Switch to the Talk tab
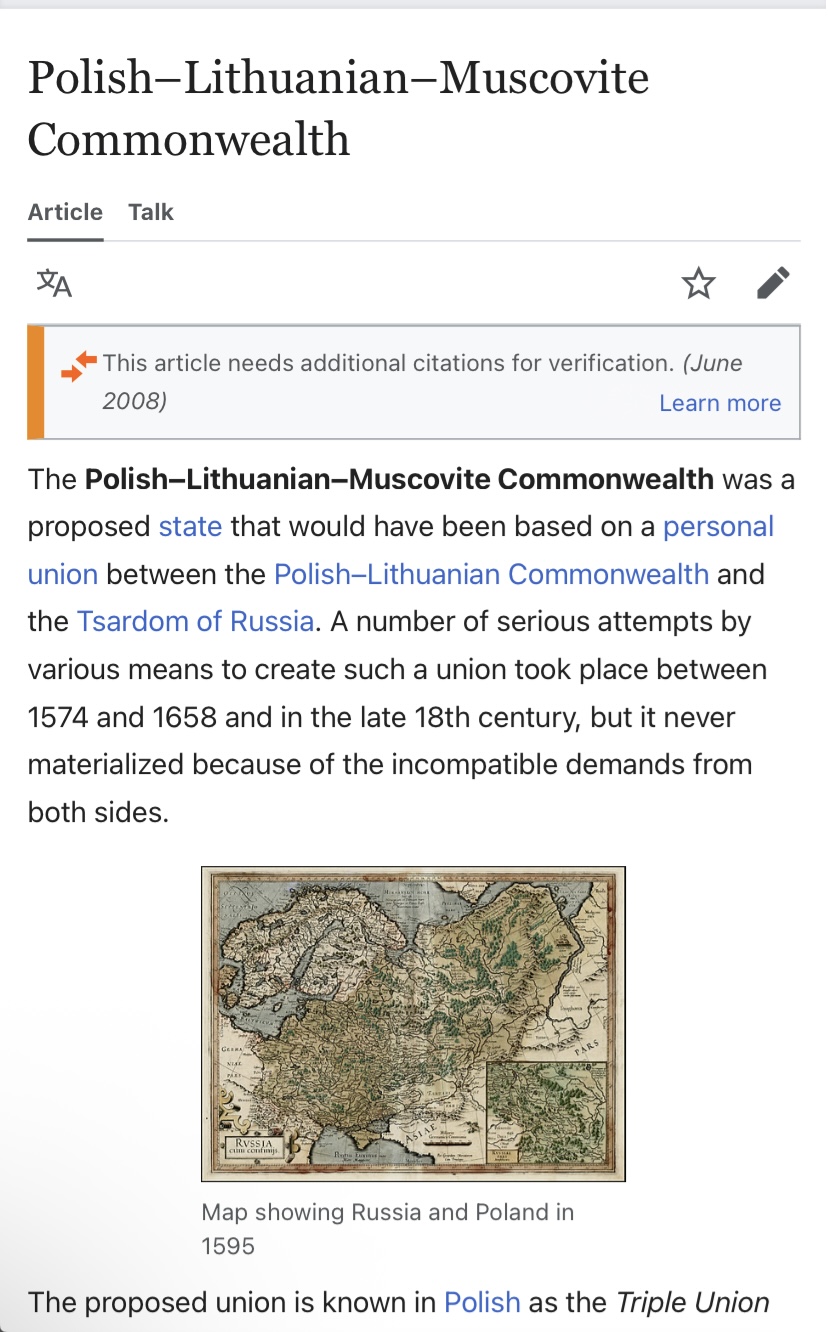The image size is (828, 1332). pyautogui.click(x=151, y=212)
